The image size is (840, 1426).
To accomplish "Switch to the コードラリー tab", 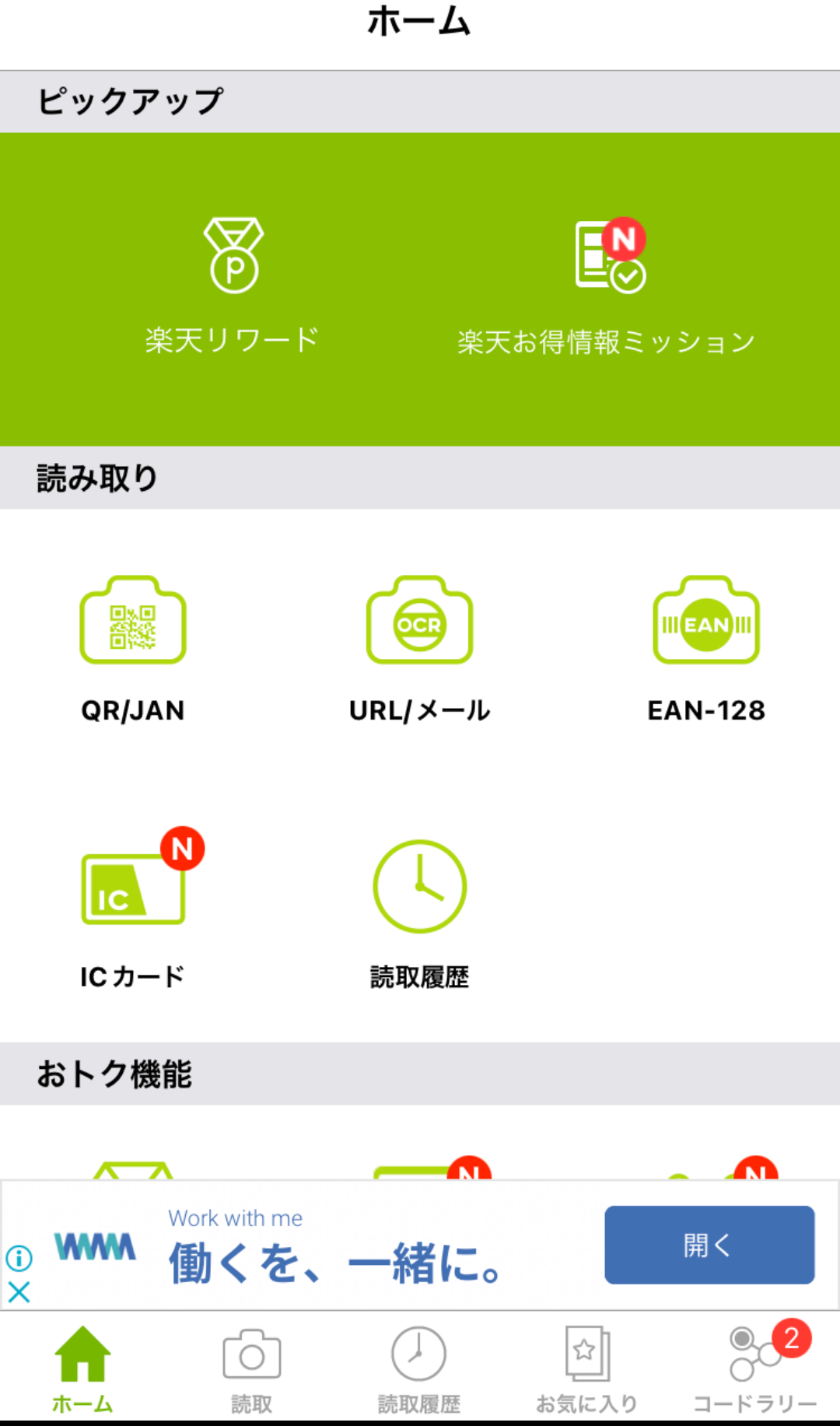I will [x=754, y=1369].
